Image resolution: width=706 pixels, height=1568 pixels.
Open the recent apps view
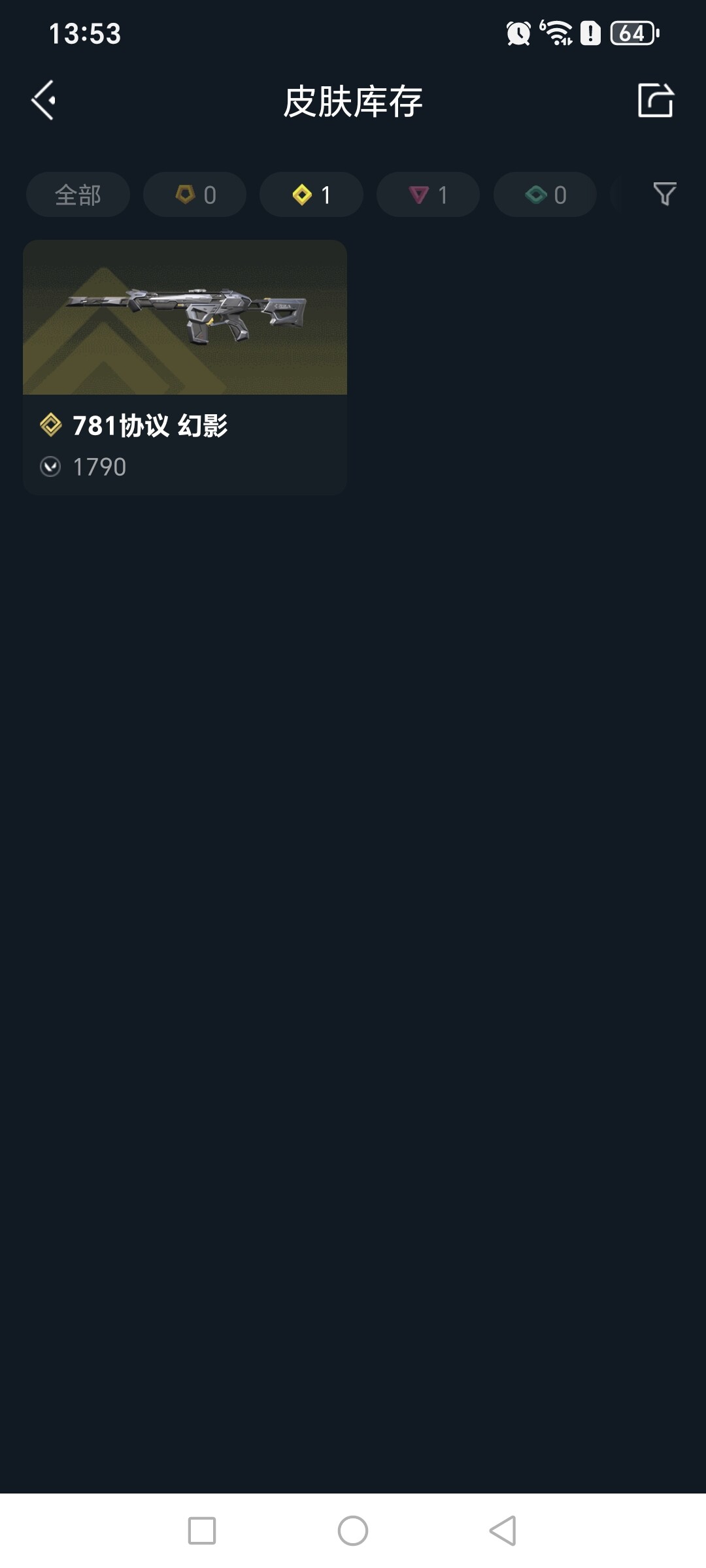(x=202, y=1531)
